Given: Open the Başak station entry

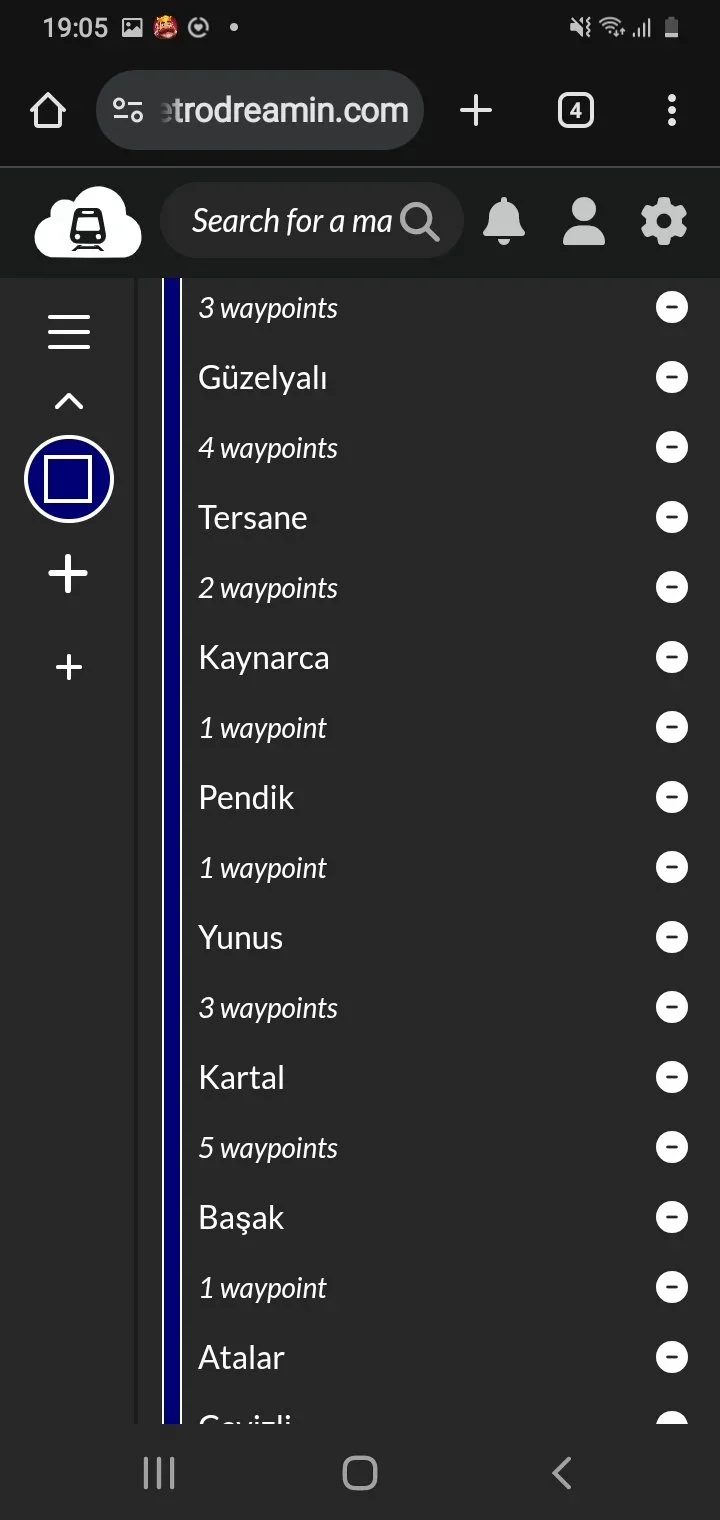Looking at the screenshot, I should tap(242, 1217).
